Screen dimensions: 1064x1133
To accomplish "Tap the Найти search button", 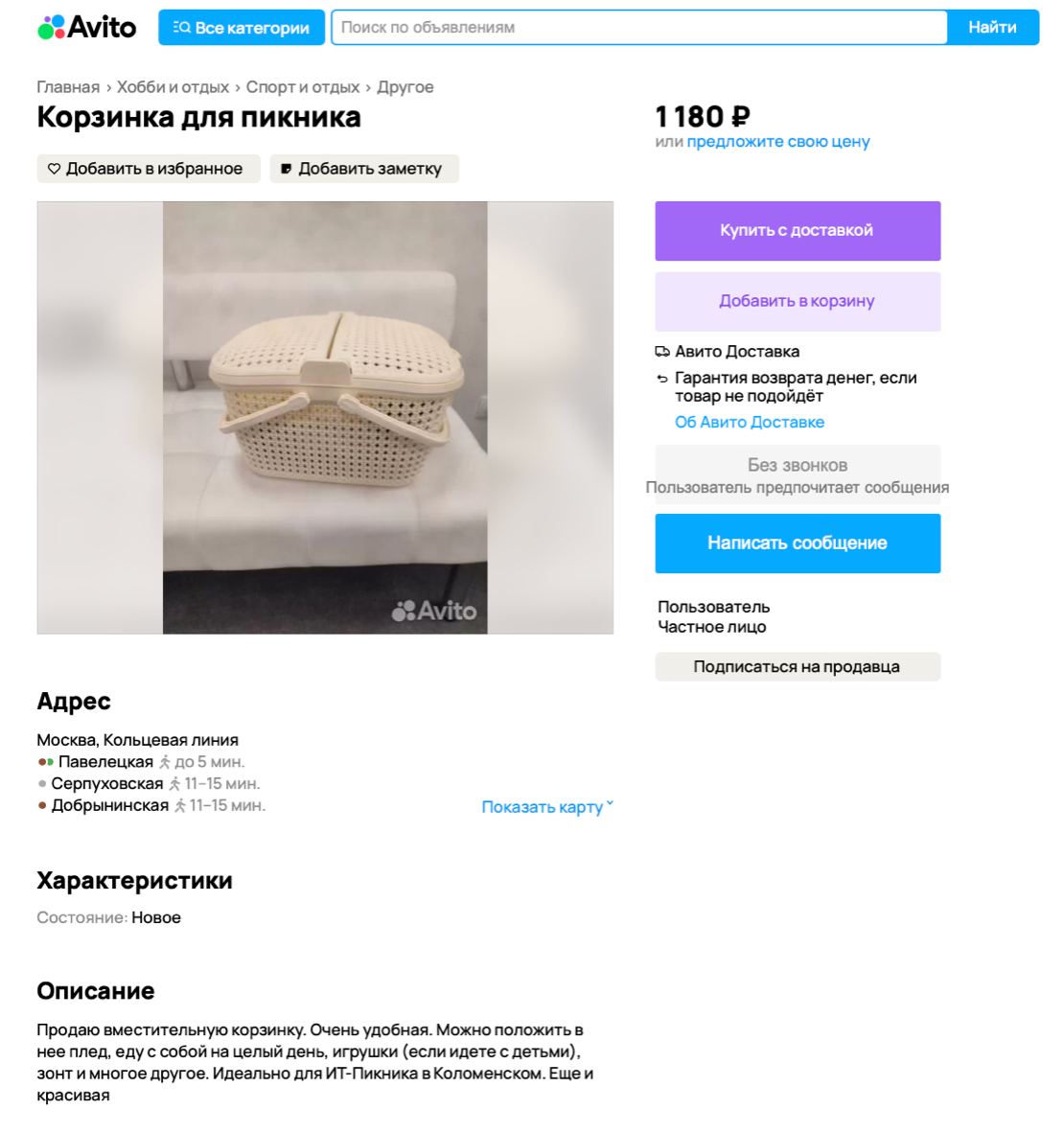I will click(992, 28).
